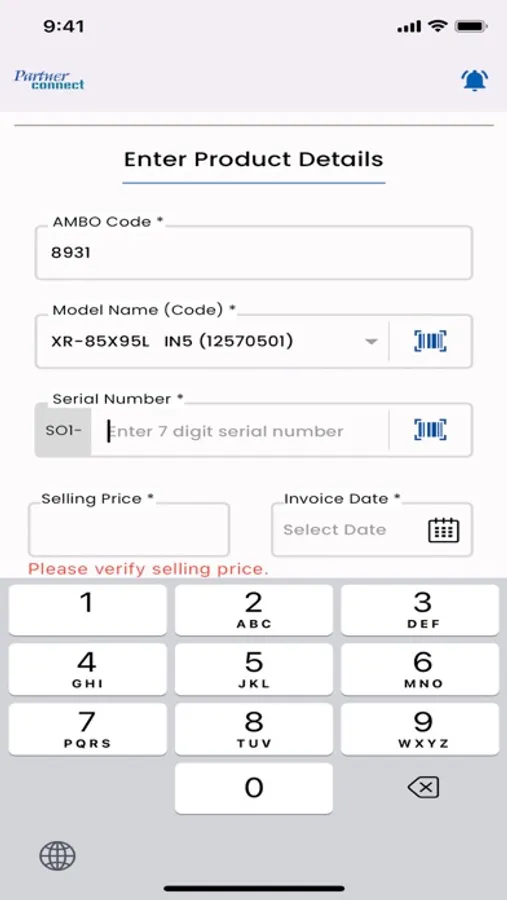This screenshot has width=507, height=900.
Task: Focus the Selling Price field
Action: point(129,530)
